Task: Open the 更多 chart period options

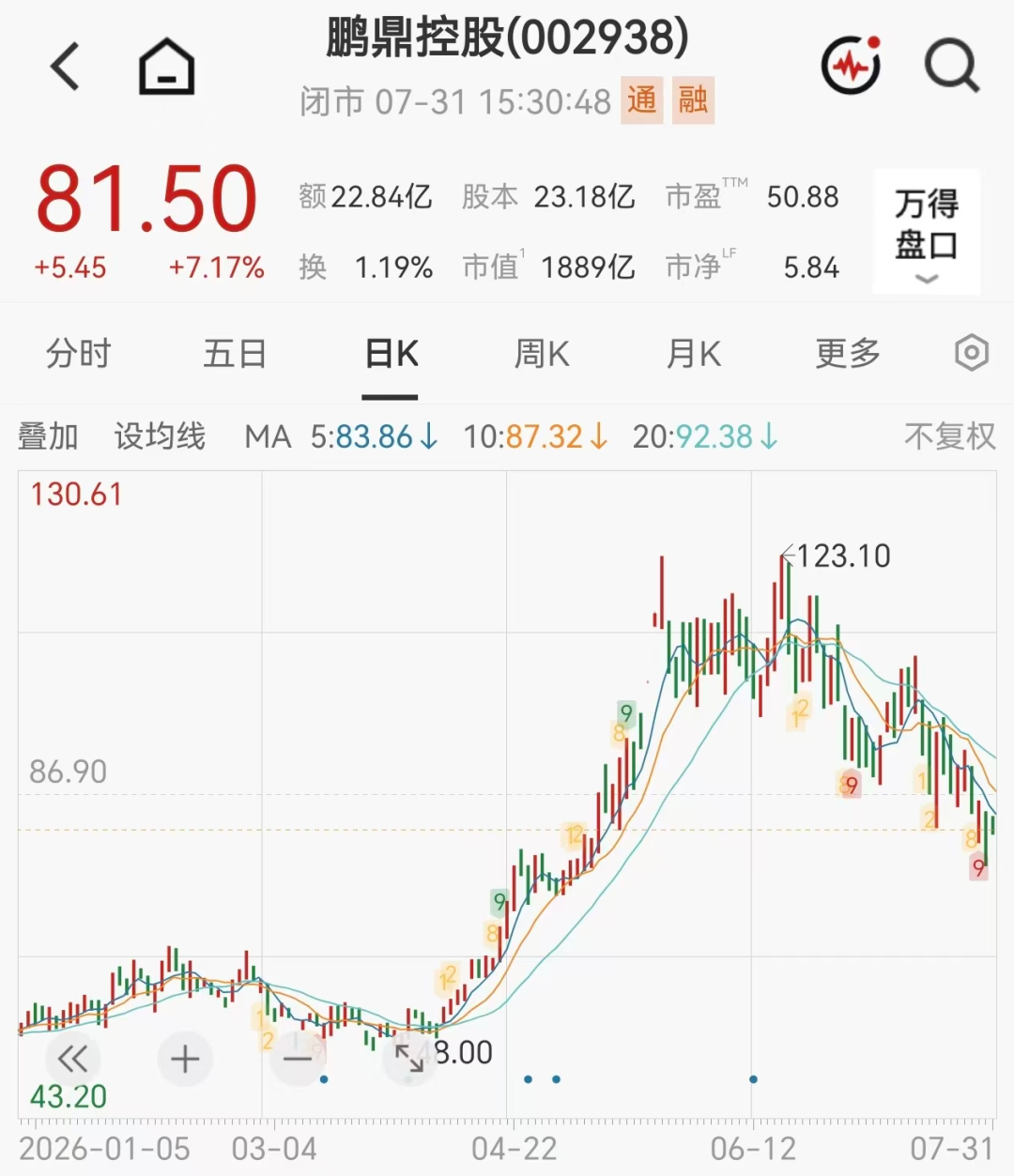Action: [x=848, y=354]
